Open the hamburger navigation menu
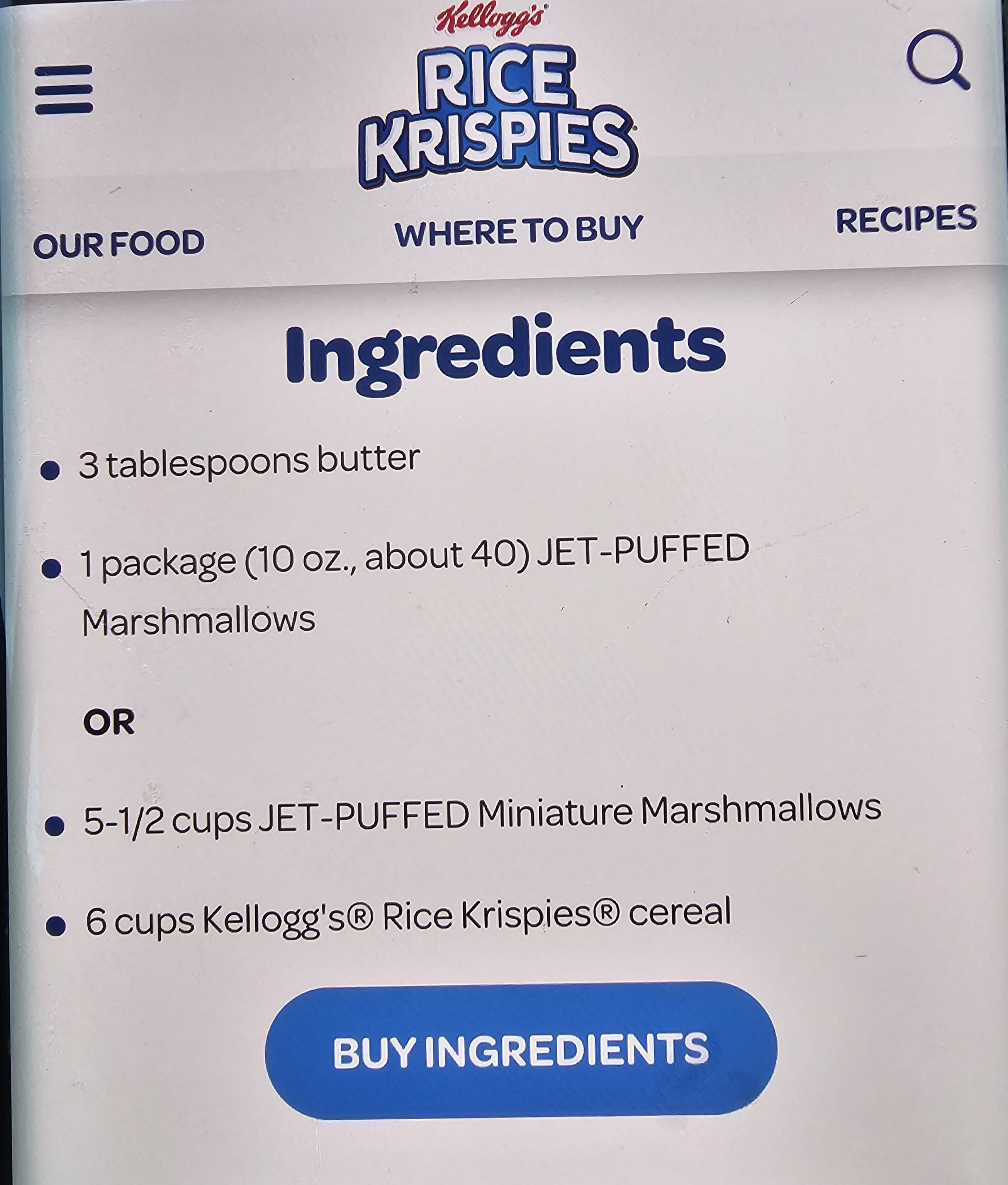This screenshot has height=1185, width=1008. (63, 90)
